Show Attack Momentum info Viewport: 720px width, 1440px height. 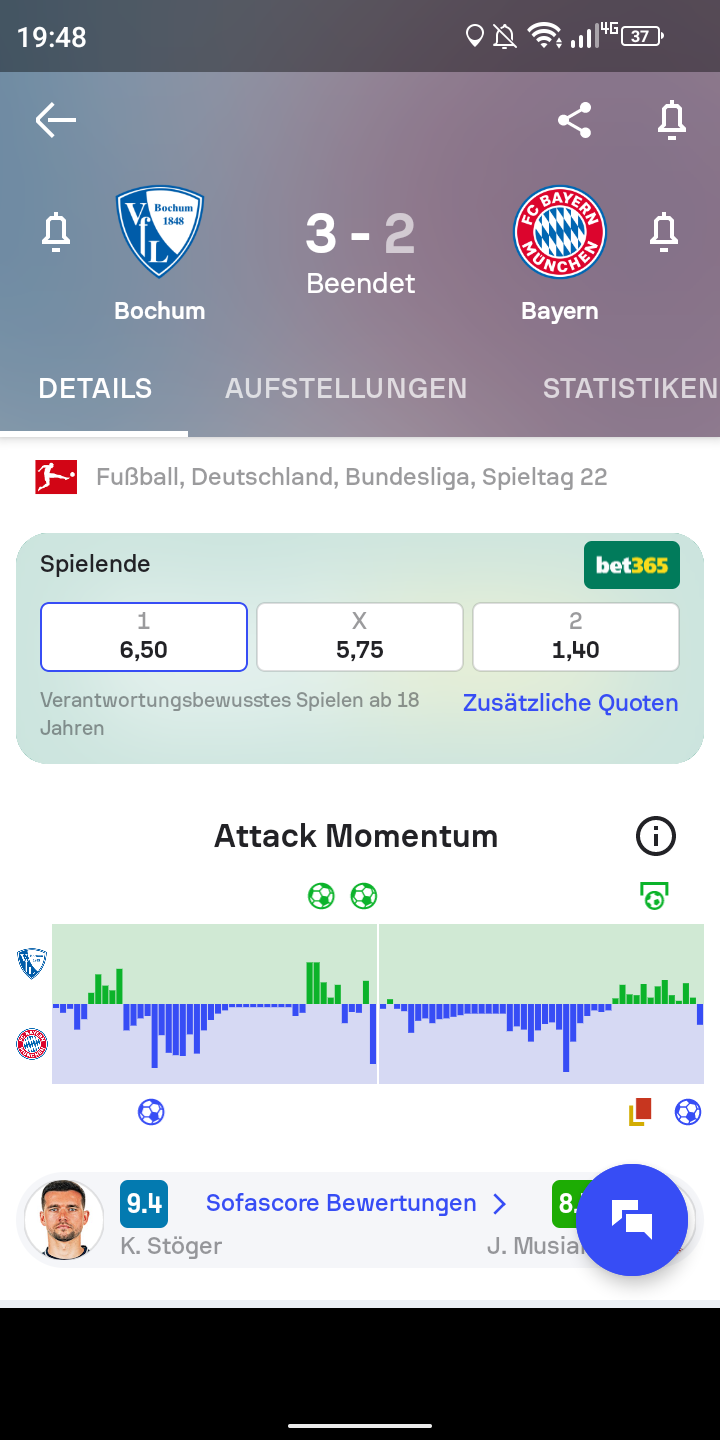(656, 836)
